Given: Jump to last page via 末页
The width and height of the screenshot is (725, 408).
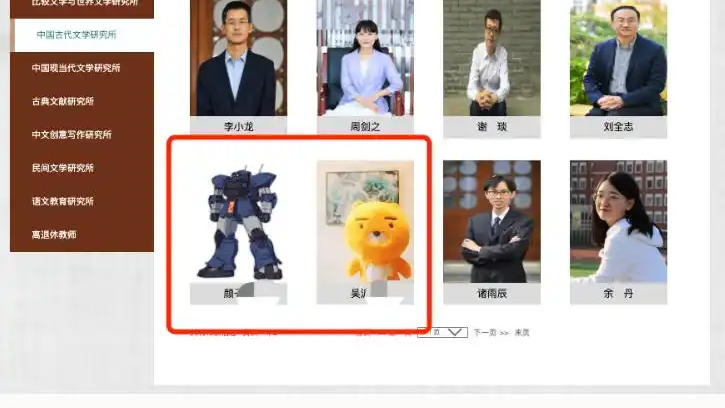Looking at the screenshot, I should tap(522, 332).
